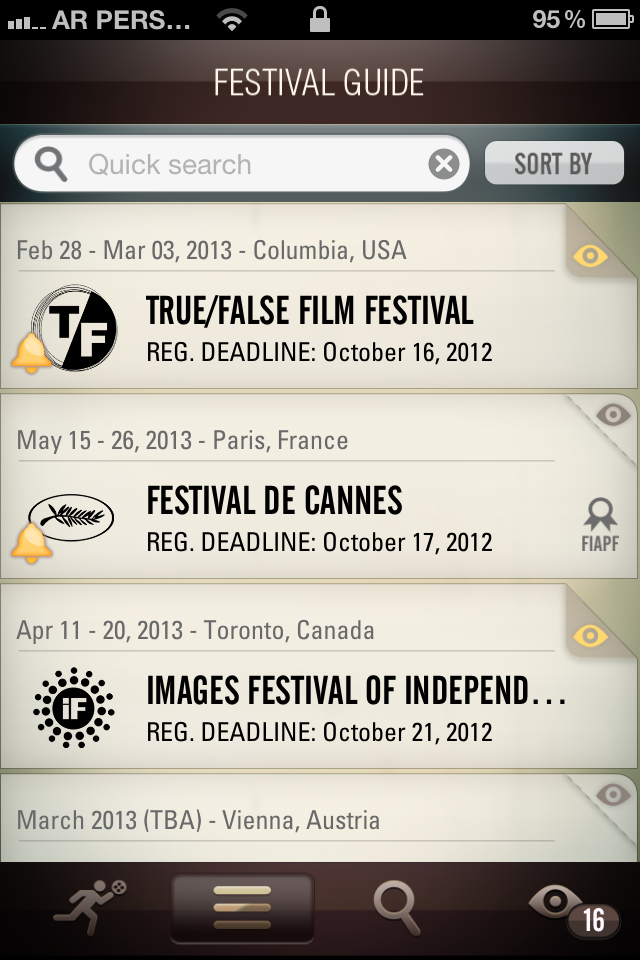Image resolution: width=640 pixels, height=960 pixels.
Task: Switch to the magnifier search tab
Action: coord(396,906)
